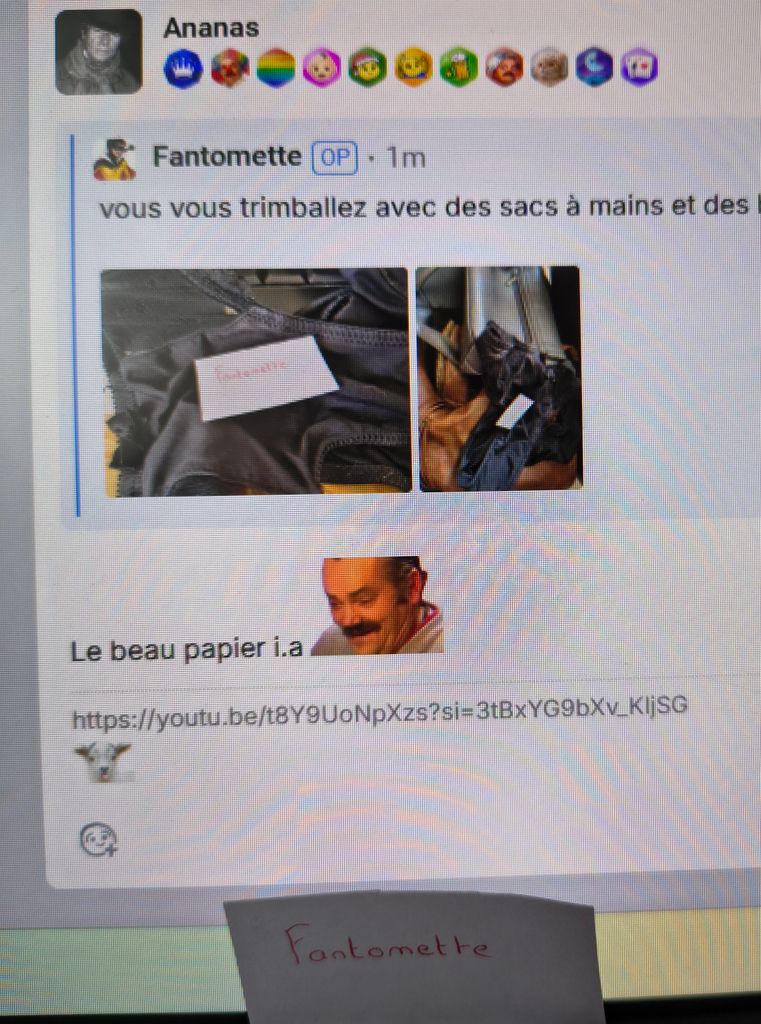Open Ananas's profile avatar
761x1024 pixels.
click(98, 52)
